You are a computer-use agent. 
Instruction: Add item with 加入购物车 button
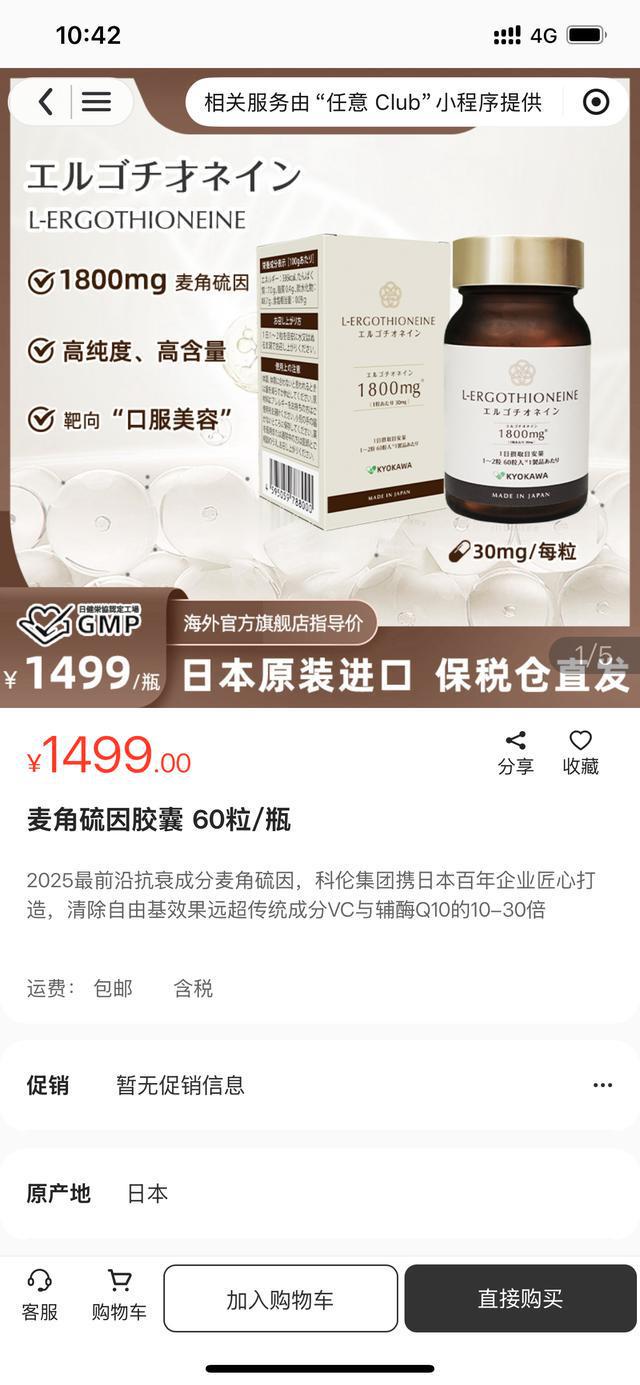[x=280, y=1299]
